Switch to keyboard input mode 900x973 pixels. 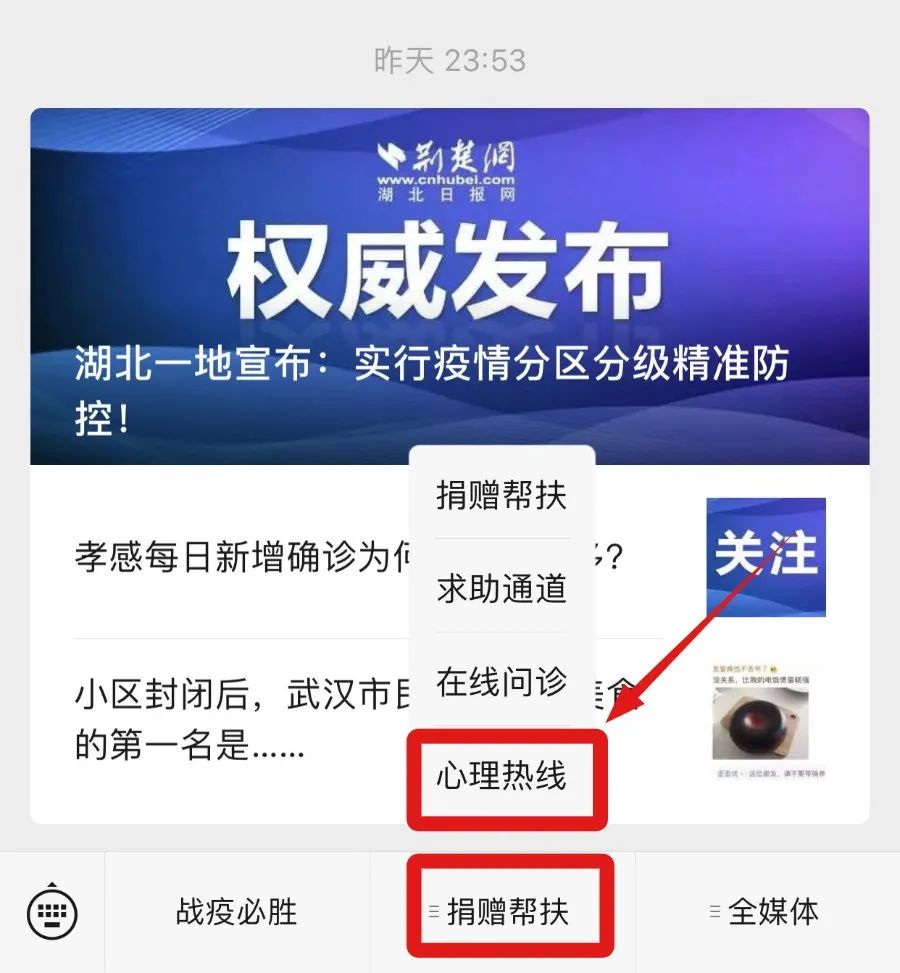tap(52, 911)
